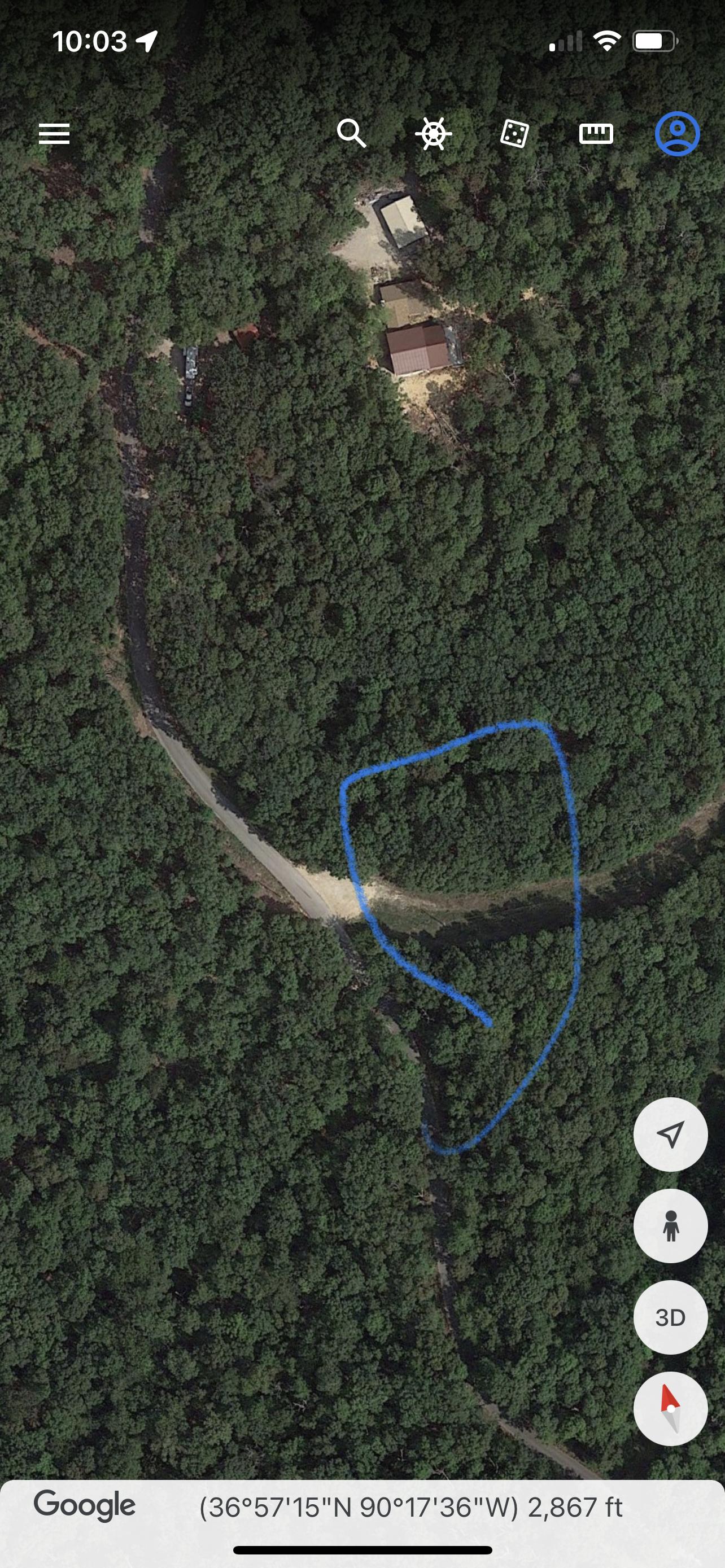Viewport: 725px width, 1568px height.
Task: Open Voyager ship wheel icon
Action: click(x=433, y=133)
